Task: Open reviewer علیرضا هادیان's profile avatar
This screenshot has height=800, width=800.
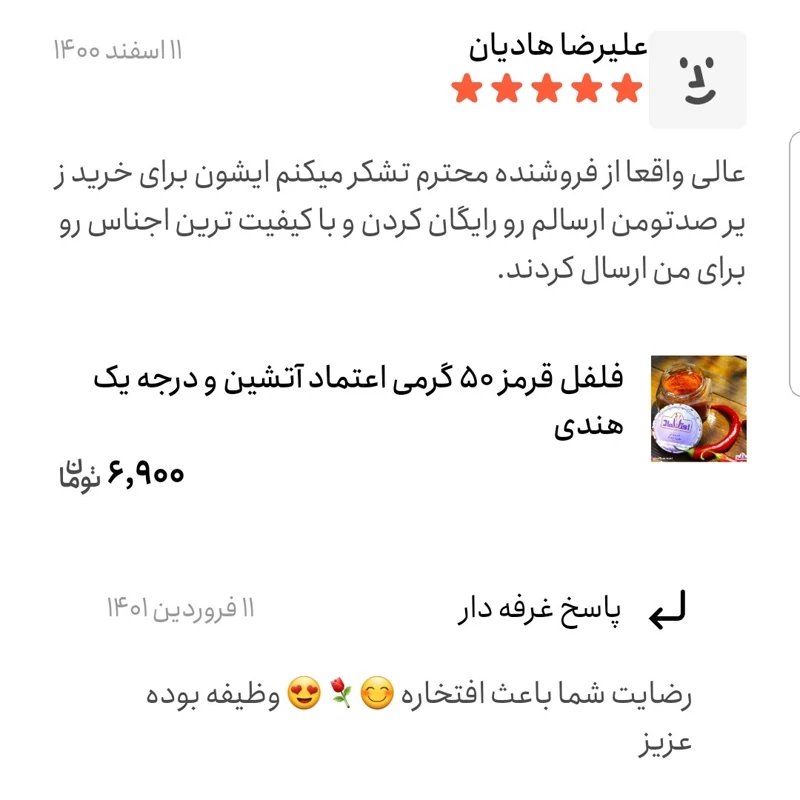Action: tap(697, 80)
